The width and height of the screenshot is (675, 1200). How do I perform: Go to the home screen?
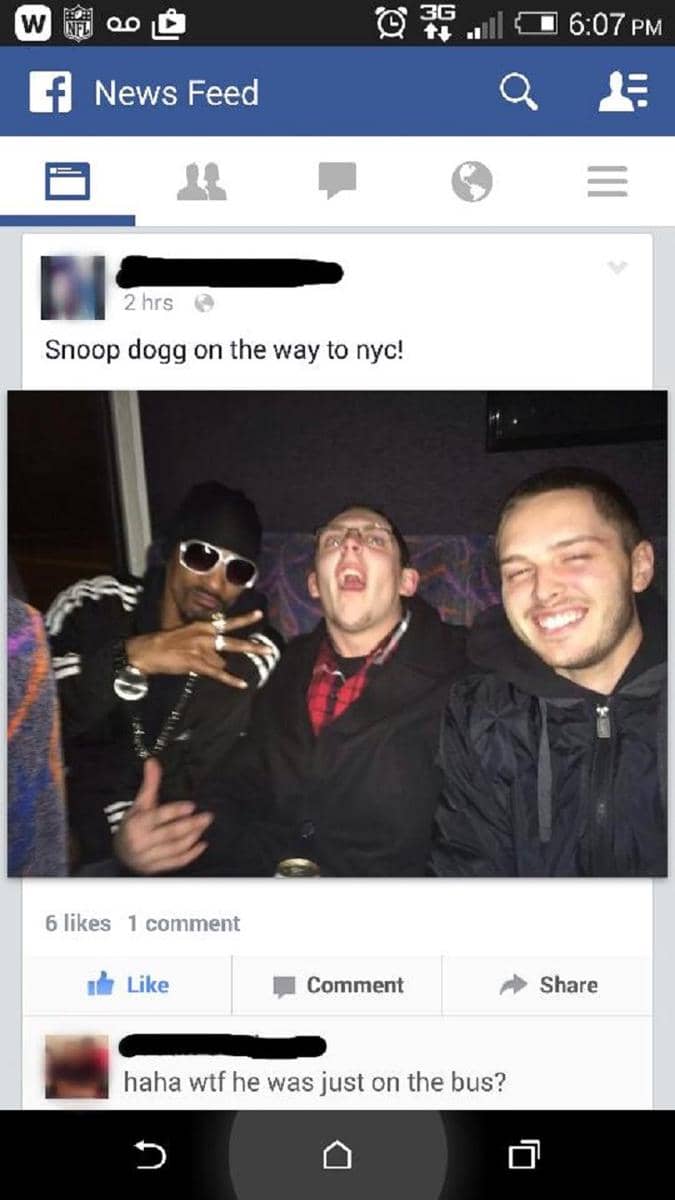click(337, 1156)
